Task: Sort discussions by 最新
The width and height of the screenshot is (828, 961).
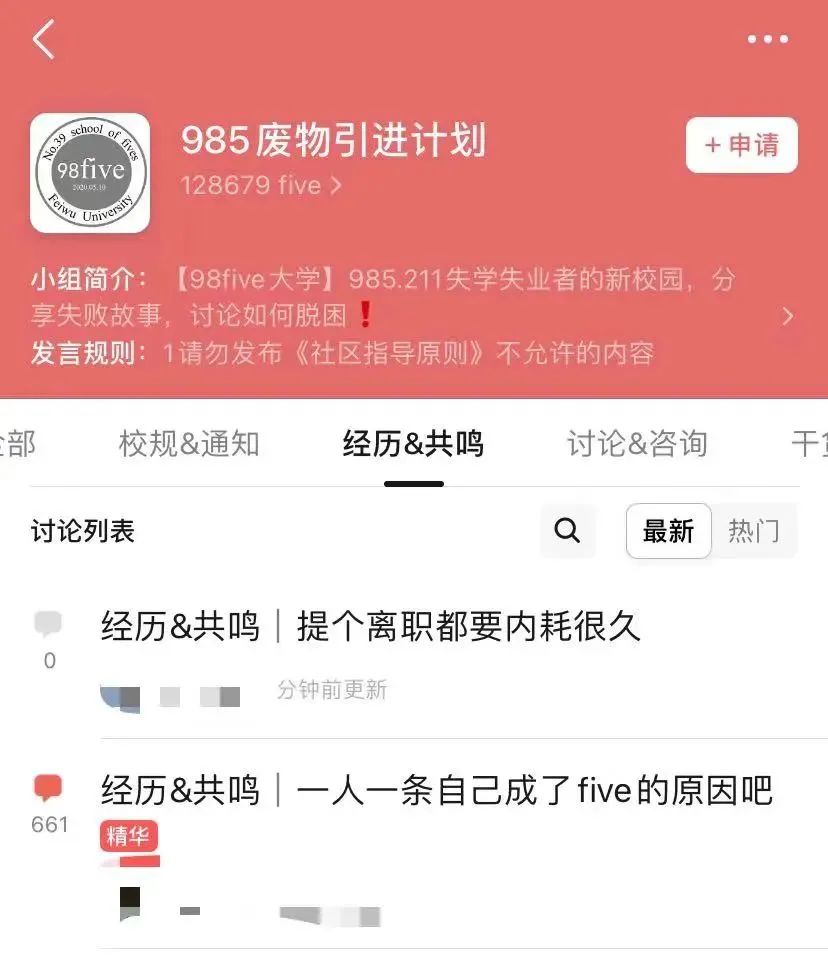Action: (668, 531)
